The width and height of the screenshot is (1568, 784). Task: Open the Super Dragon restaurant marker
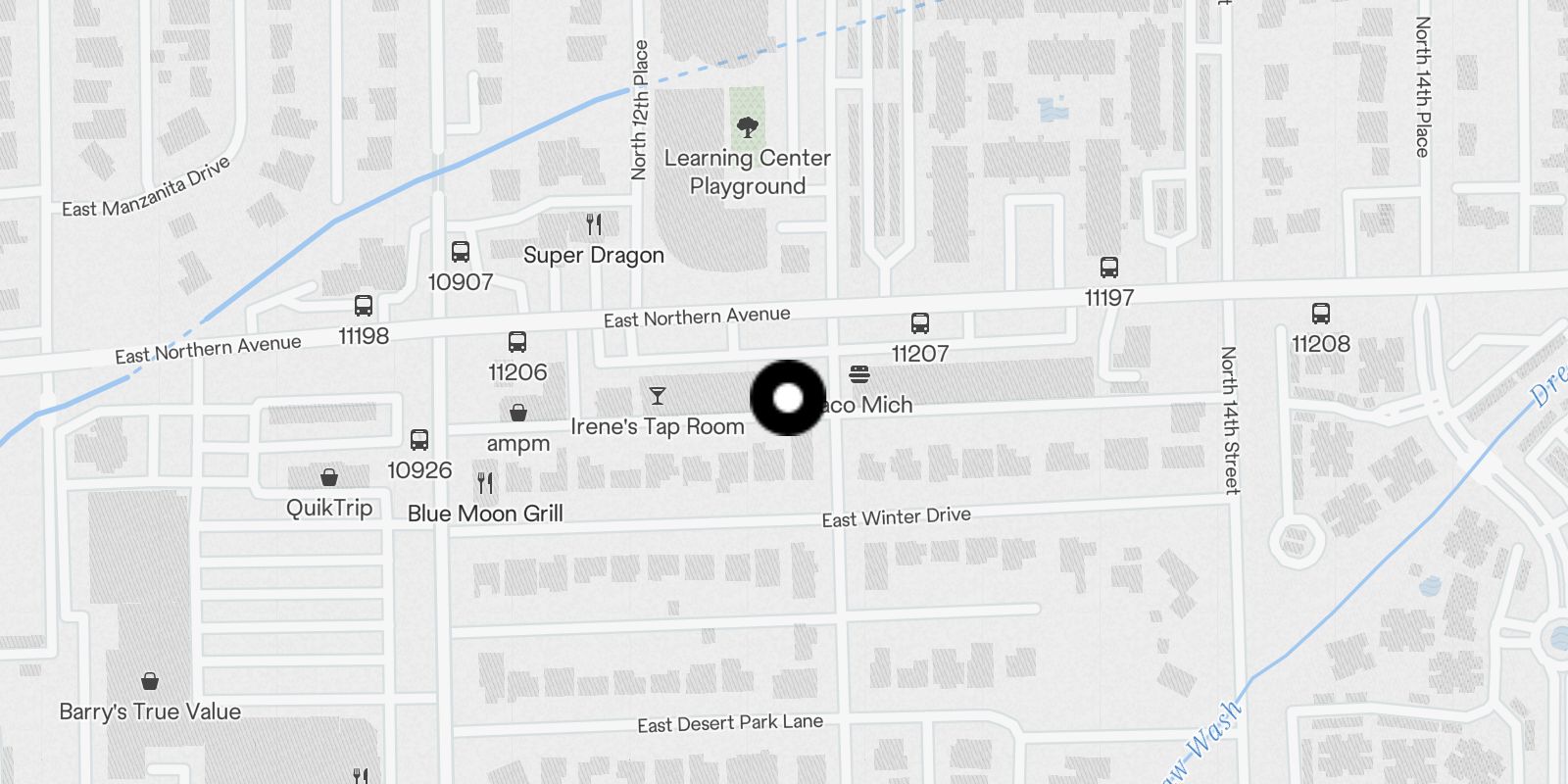(x=594, y=225)
